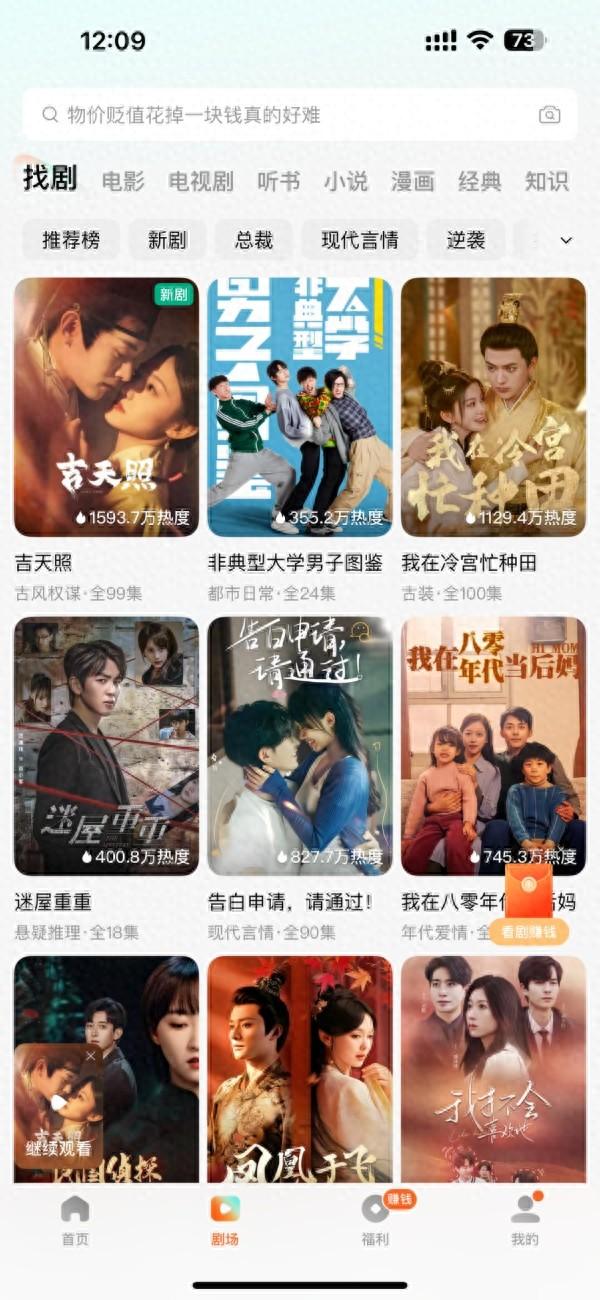The image size is (600, 1300).
Task: Open 非典型大学男子图鉴
Action: 300,407
